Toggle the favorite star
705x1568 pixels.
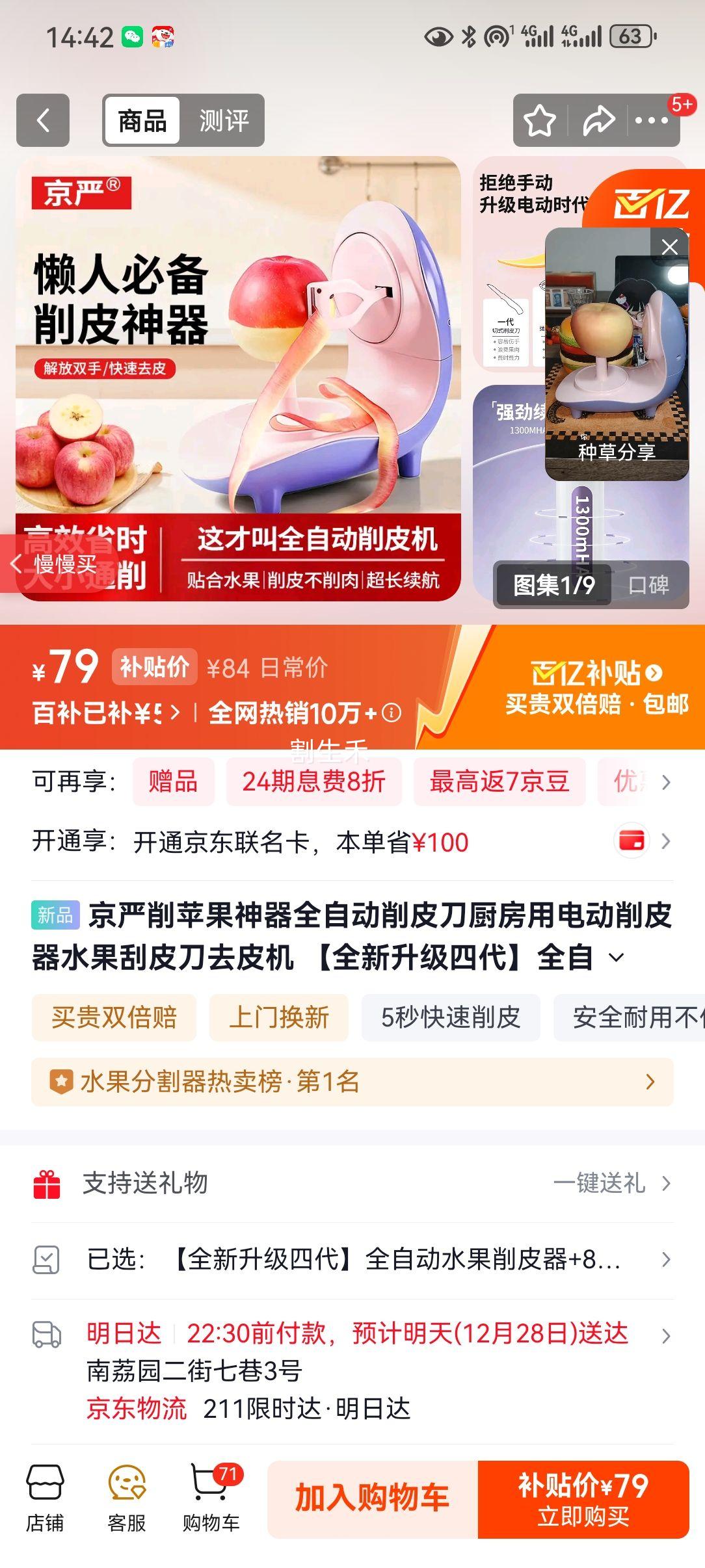(x=540, y=120)
